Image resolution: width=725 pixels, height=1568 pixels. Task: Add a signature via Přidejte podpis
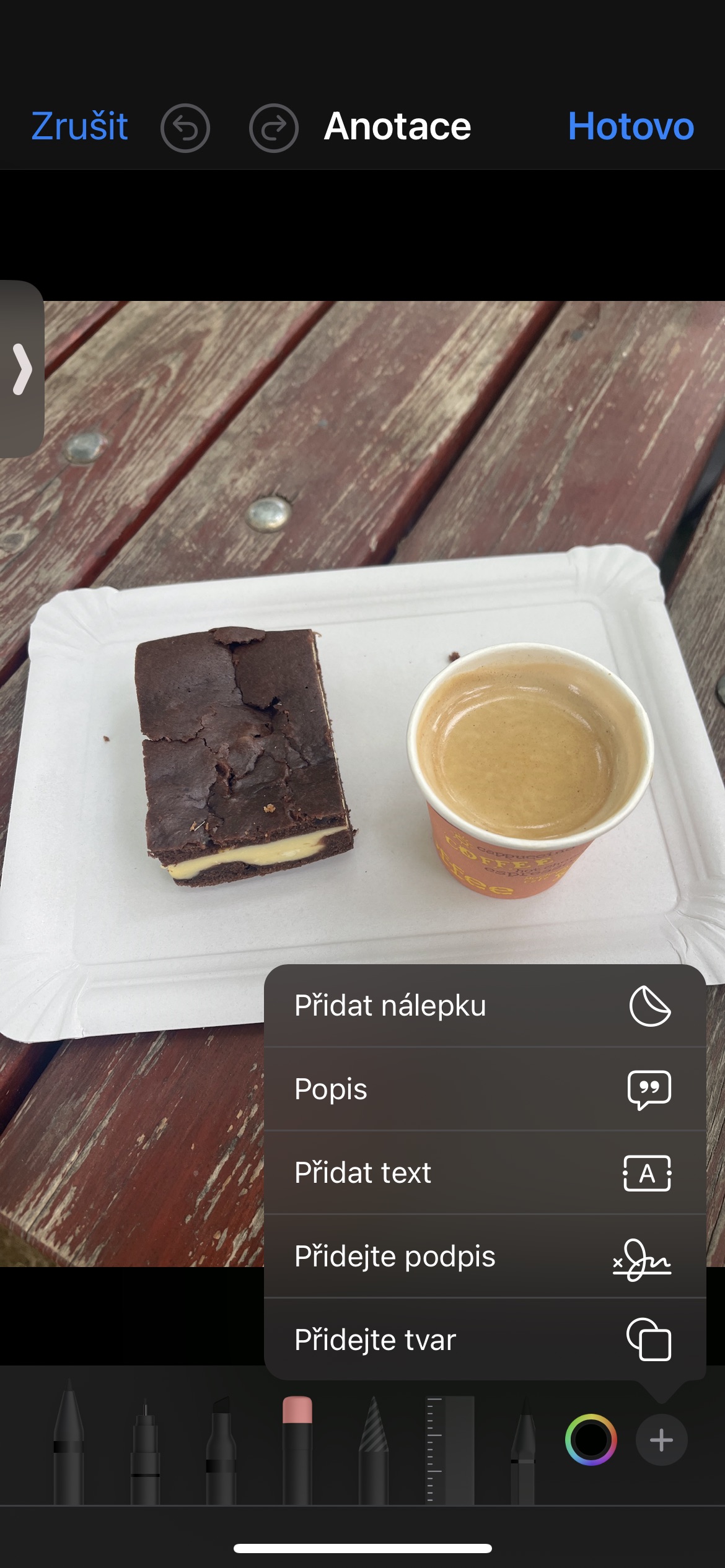click(x=485, y=1257)
